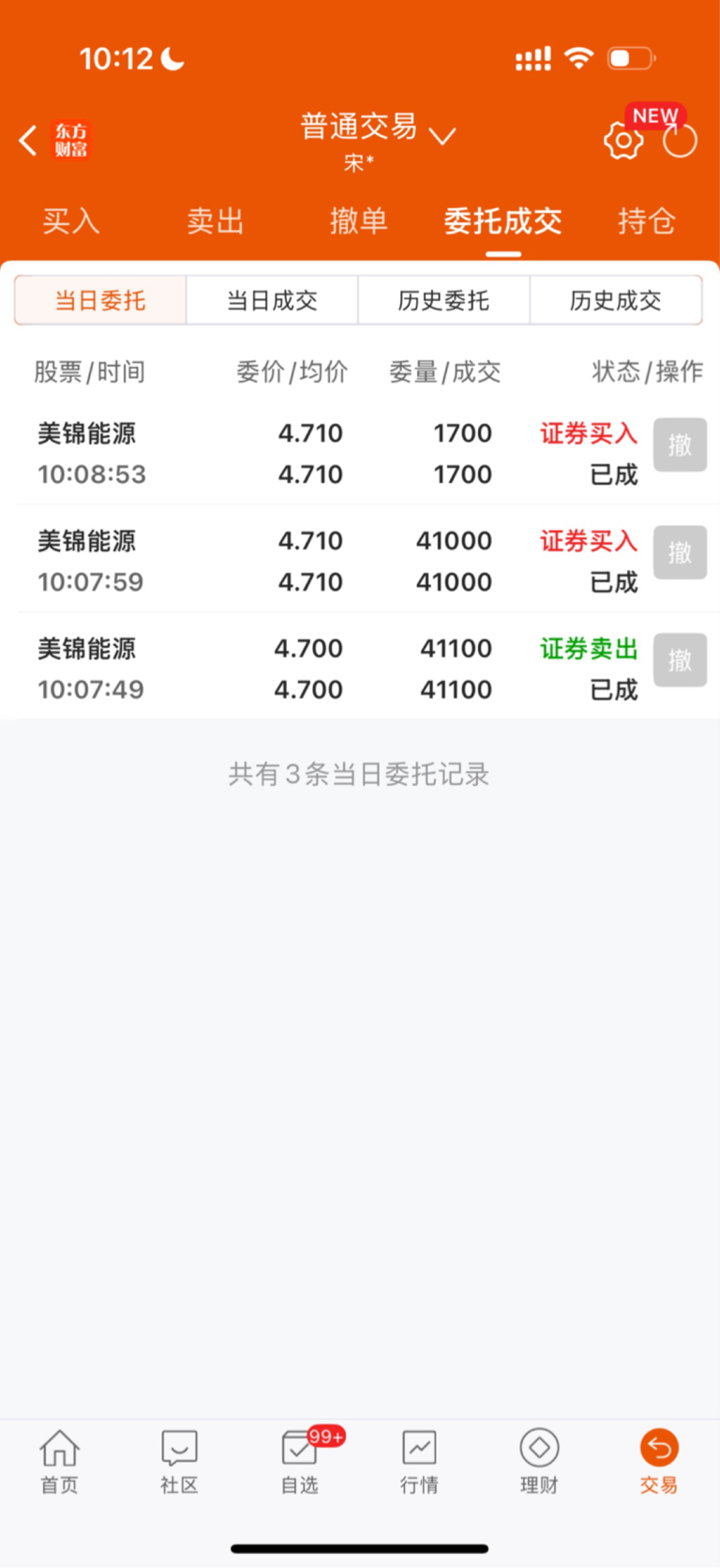Viewport: 720px width, 1568px height.
Task: Open the 行情 bottom tab
Action: (x=419, y=1461)
